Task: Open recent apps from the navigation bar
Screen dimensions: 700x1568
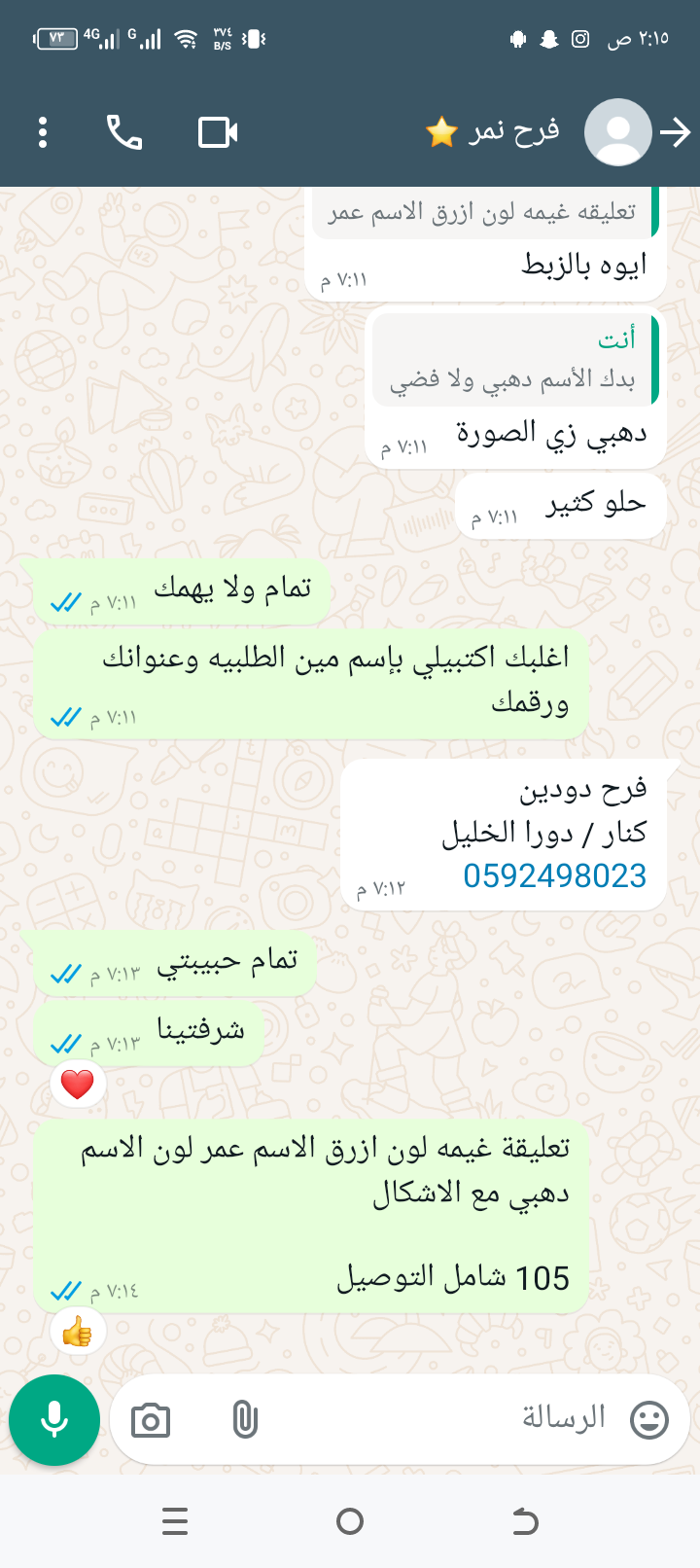Action: [x=175, y=1521]
